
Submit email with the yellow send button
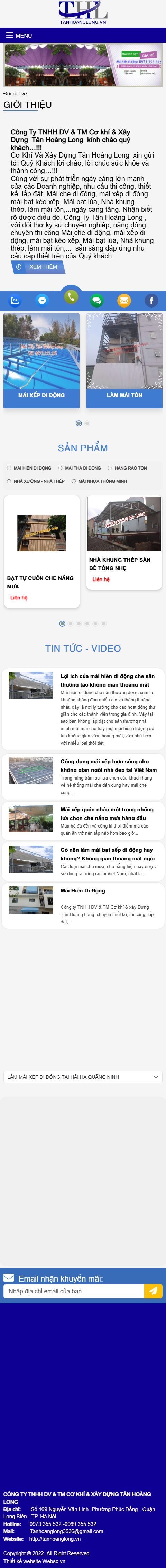coord(153,1291)
